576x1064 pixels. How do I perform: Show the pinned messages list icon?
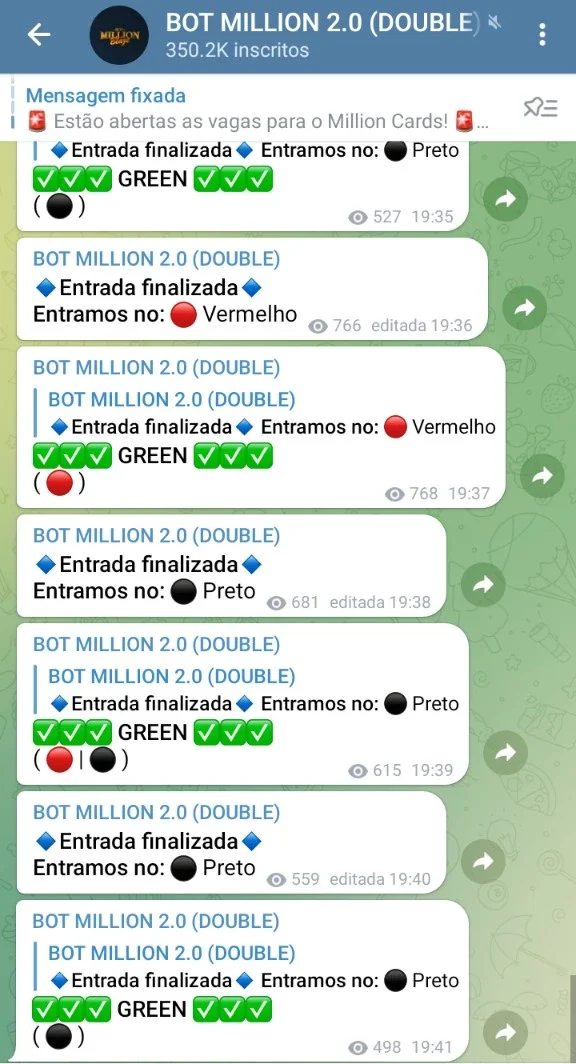pyautogui.click(x=540, y=108)
